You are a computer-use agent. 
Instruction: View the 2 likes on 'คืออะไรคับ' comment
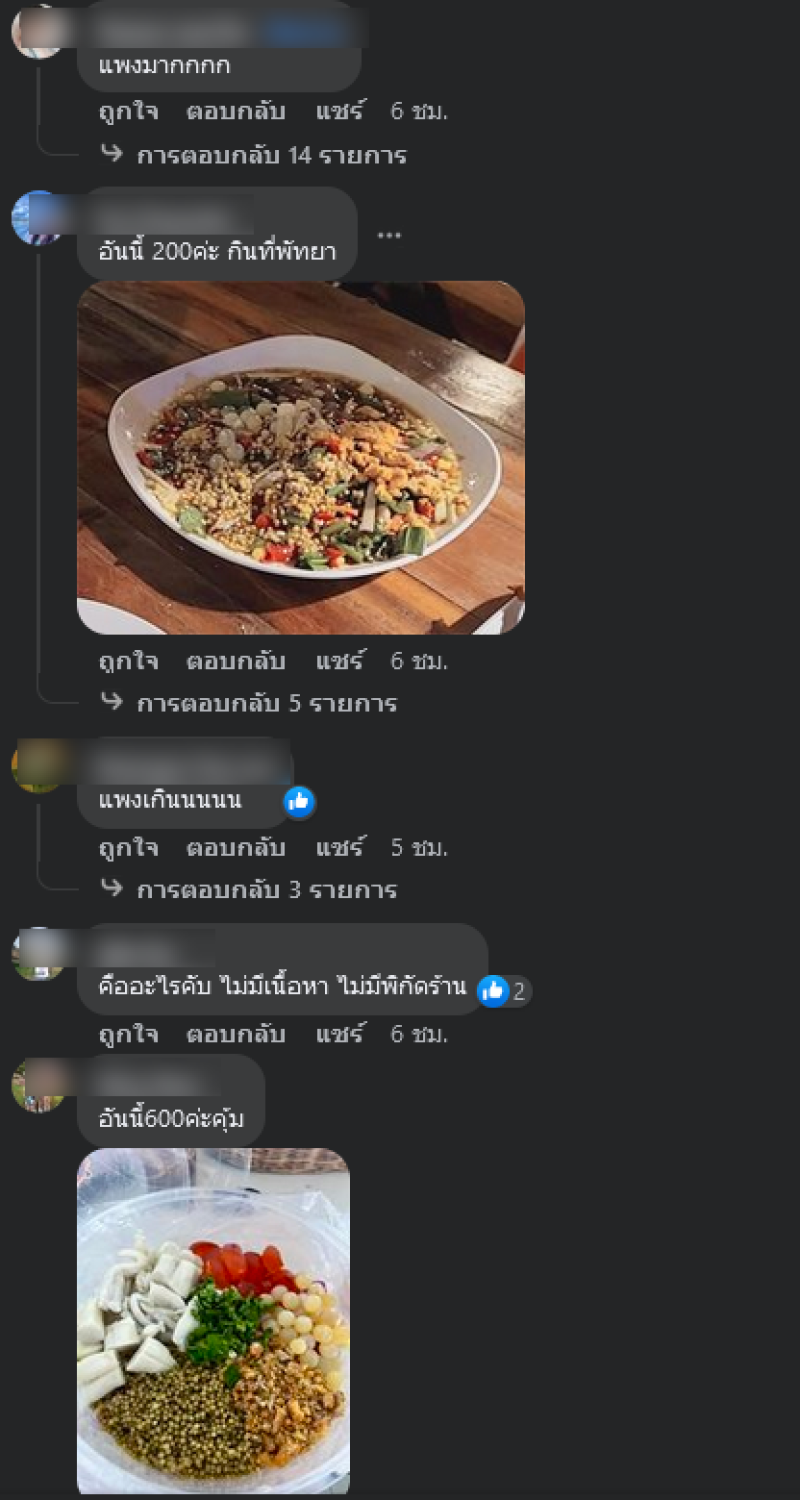(504, 991)
